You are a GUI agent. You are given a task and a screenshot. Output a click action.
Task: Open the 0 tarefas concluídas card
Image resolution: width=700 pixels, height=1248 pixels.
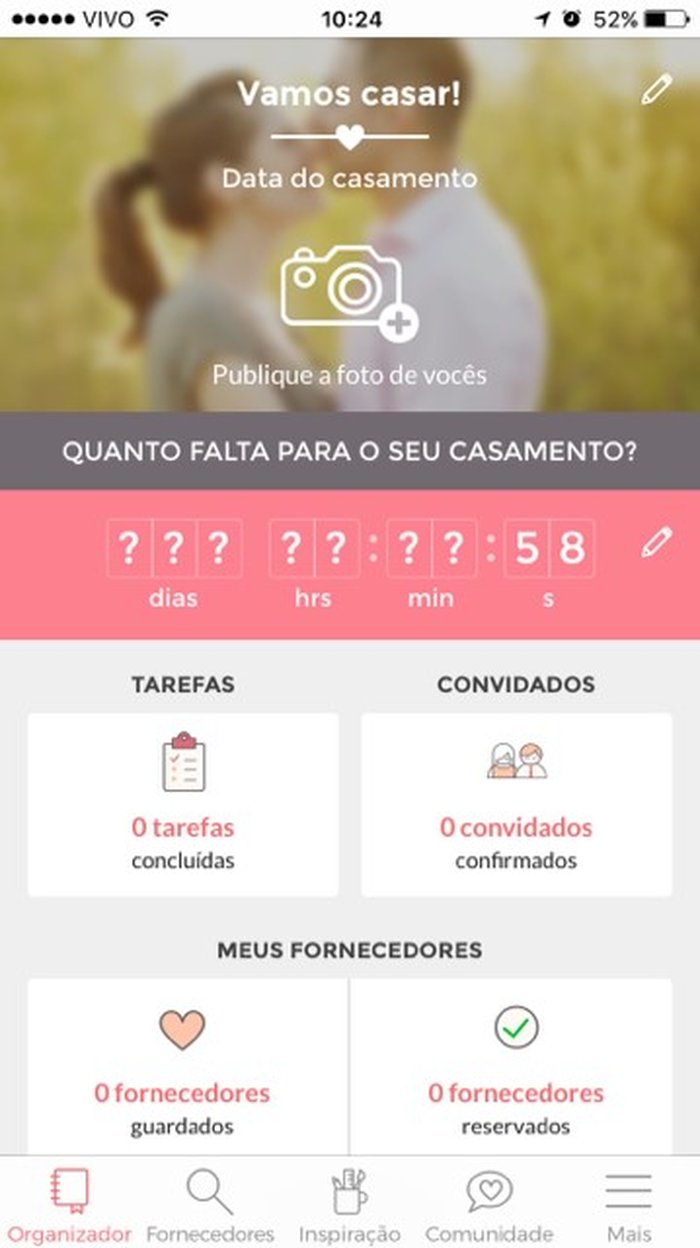point(183,805)
